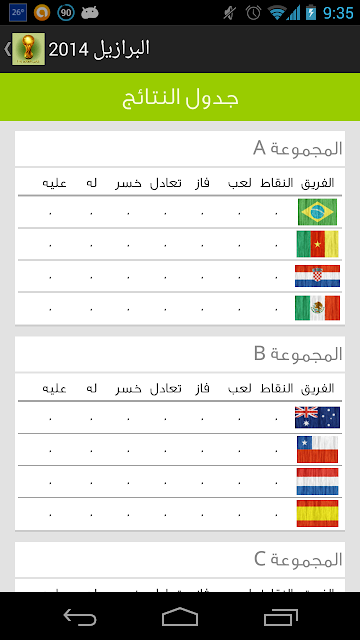360x640 pixels.
Task: Go back via the World Cup app icon
Action: tap(28, 49)
